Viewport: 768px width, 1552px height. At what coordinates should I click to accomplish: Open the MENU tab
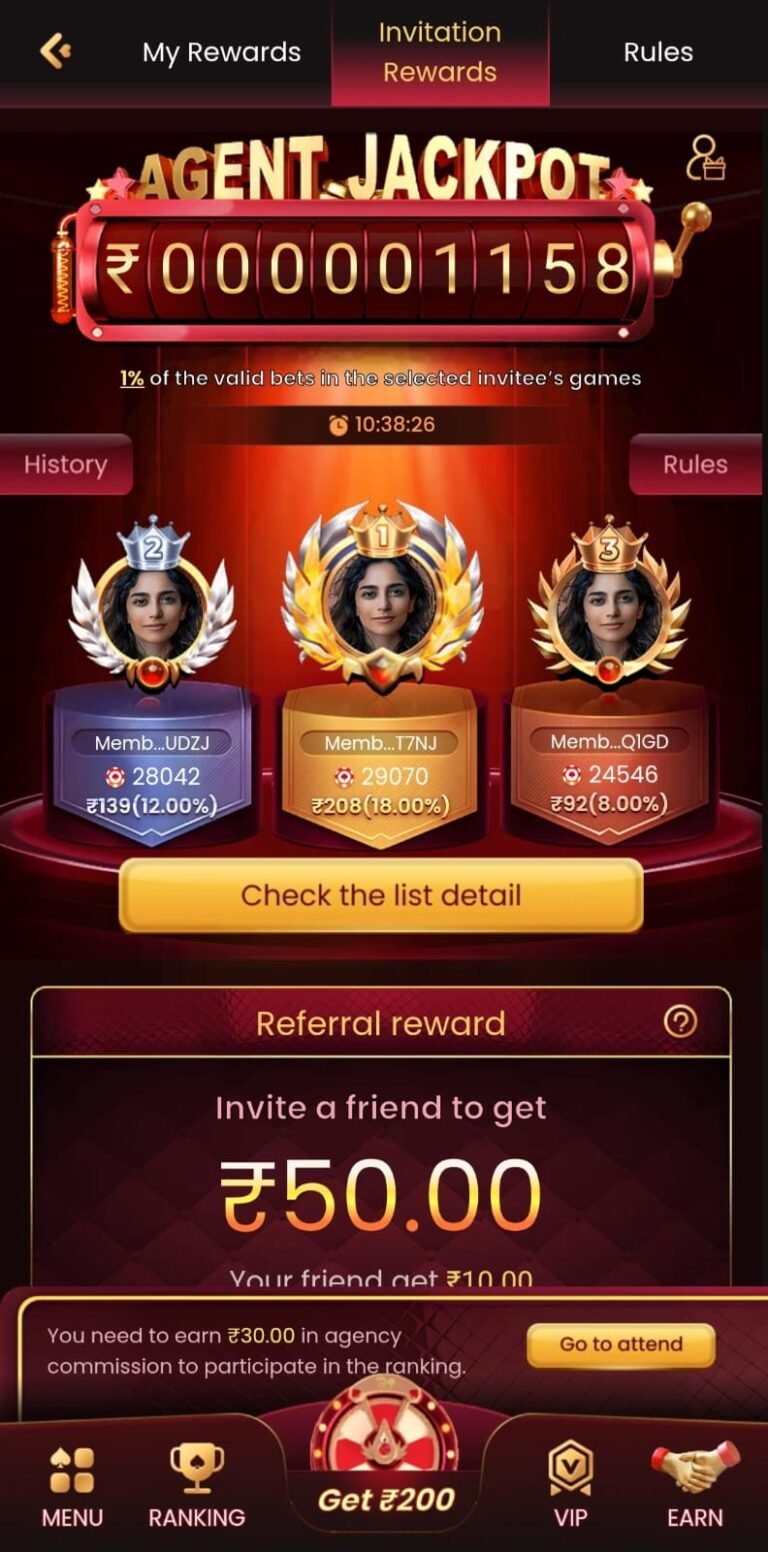coord(72,1487)
